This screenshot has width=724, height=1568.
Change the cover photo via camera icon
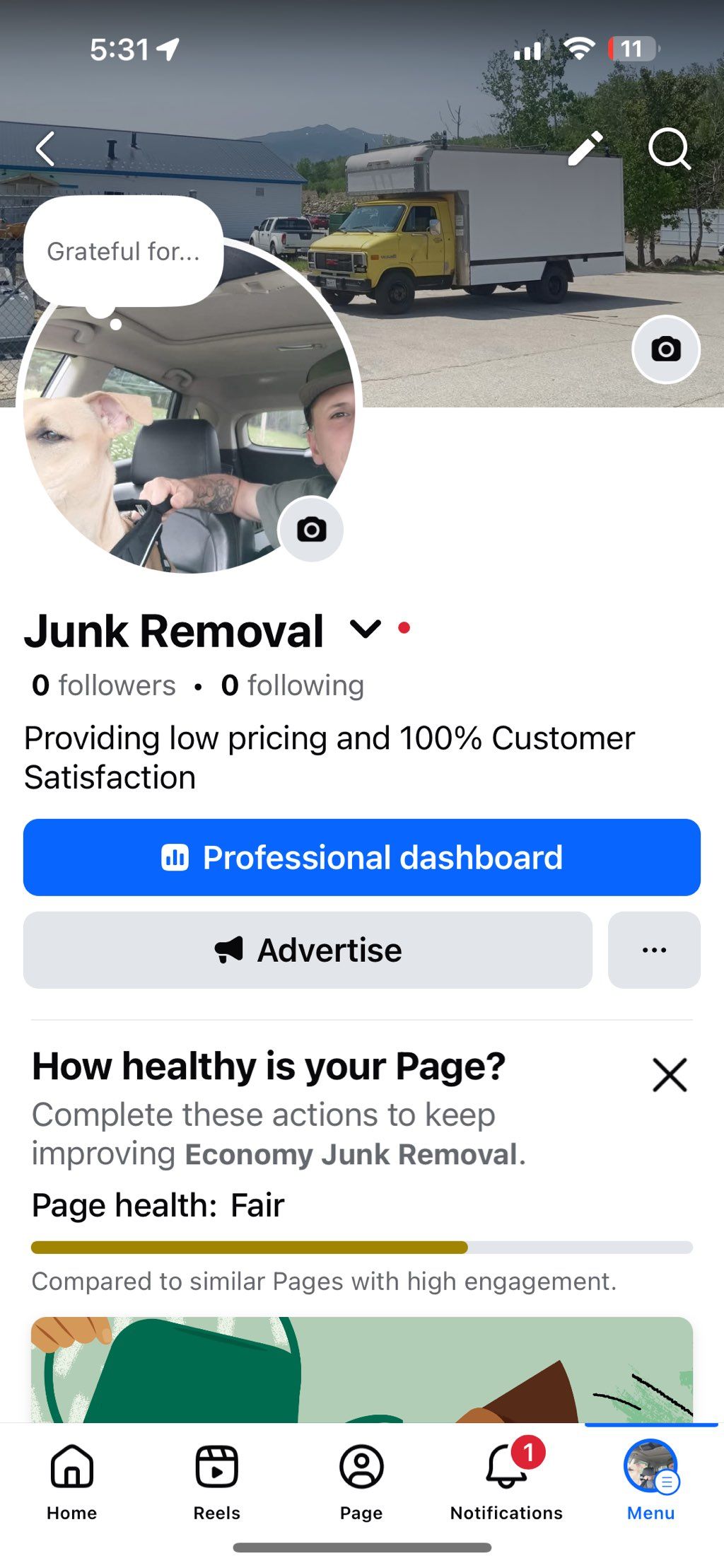tap(665, 349)
